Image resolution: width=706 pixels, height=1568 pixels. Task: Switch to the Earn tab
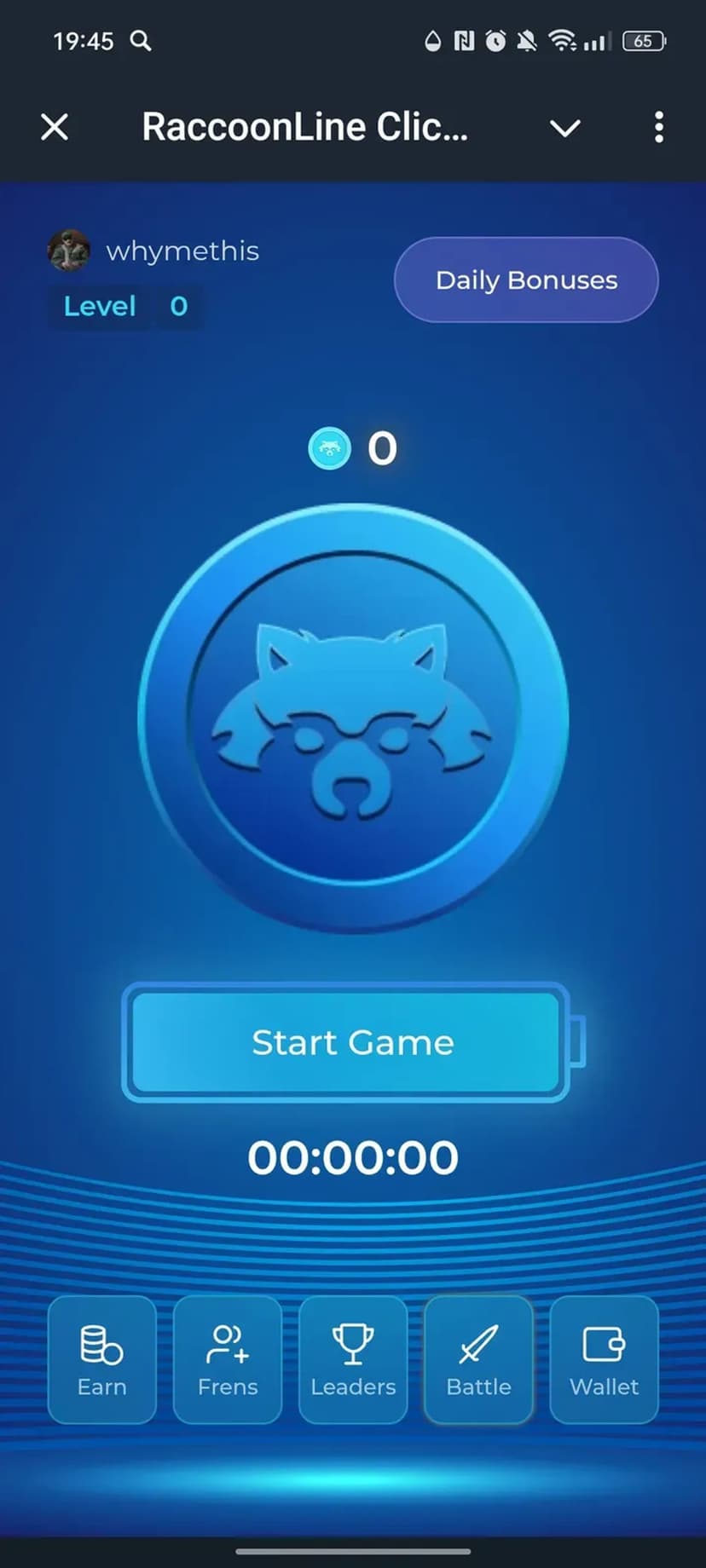click(102, 1360)
